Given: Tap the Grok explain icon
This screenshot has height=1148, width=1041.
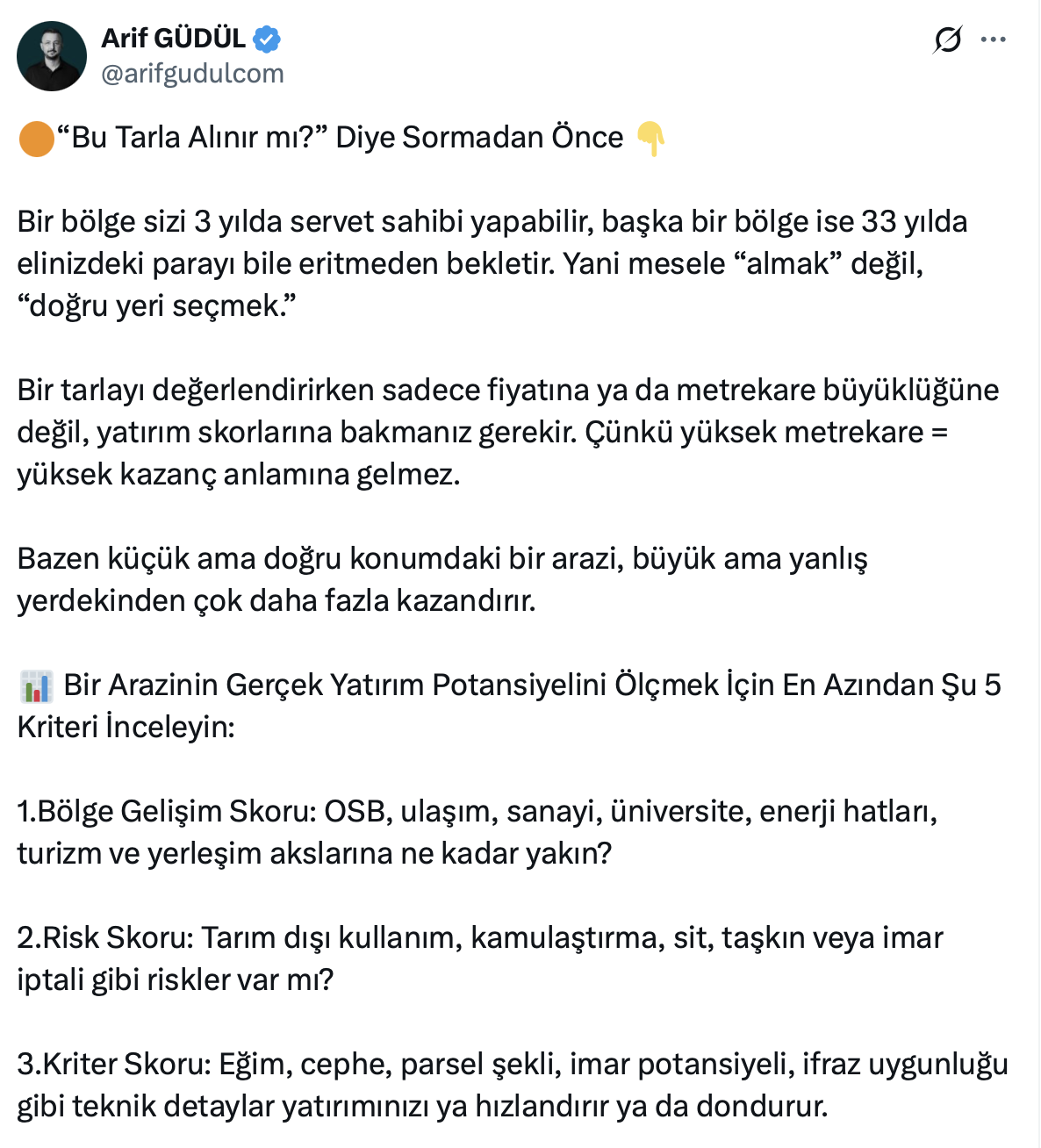Looking at the screenshot, I should [x=947, y=39].
